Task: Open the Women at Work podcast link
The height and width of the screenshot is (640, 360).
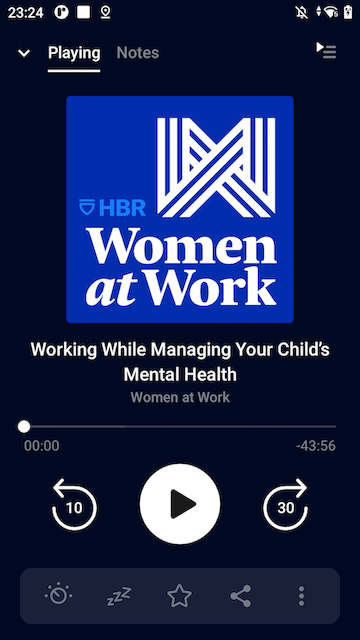Action: pyautogui.click(x=180, y=397)
